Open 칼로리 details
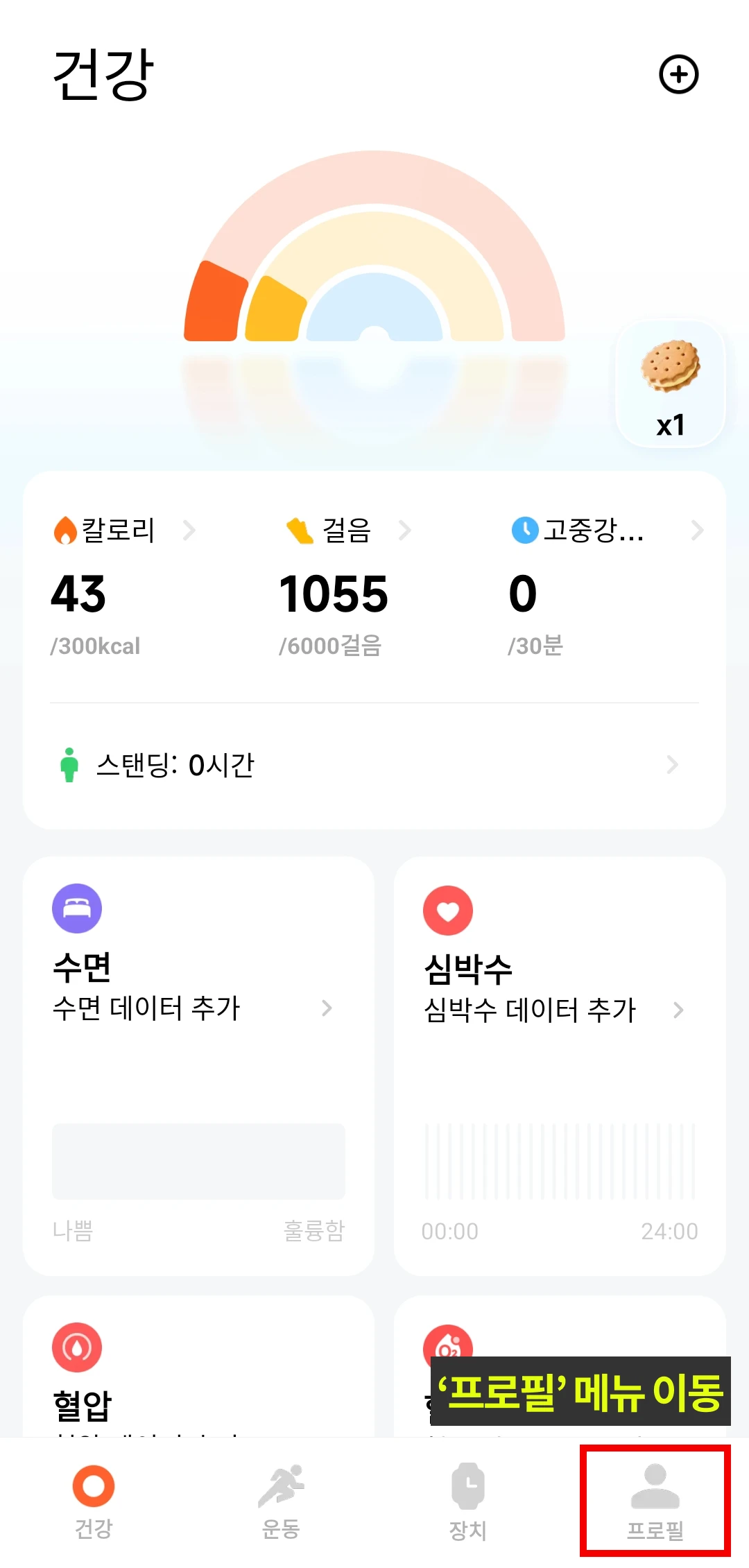 click(125, 531)
